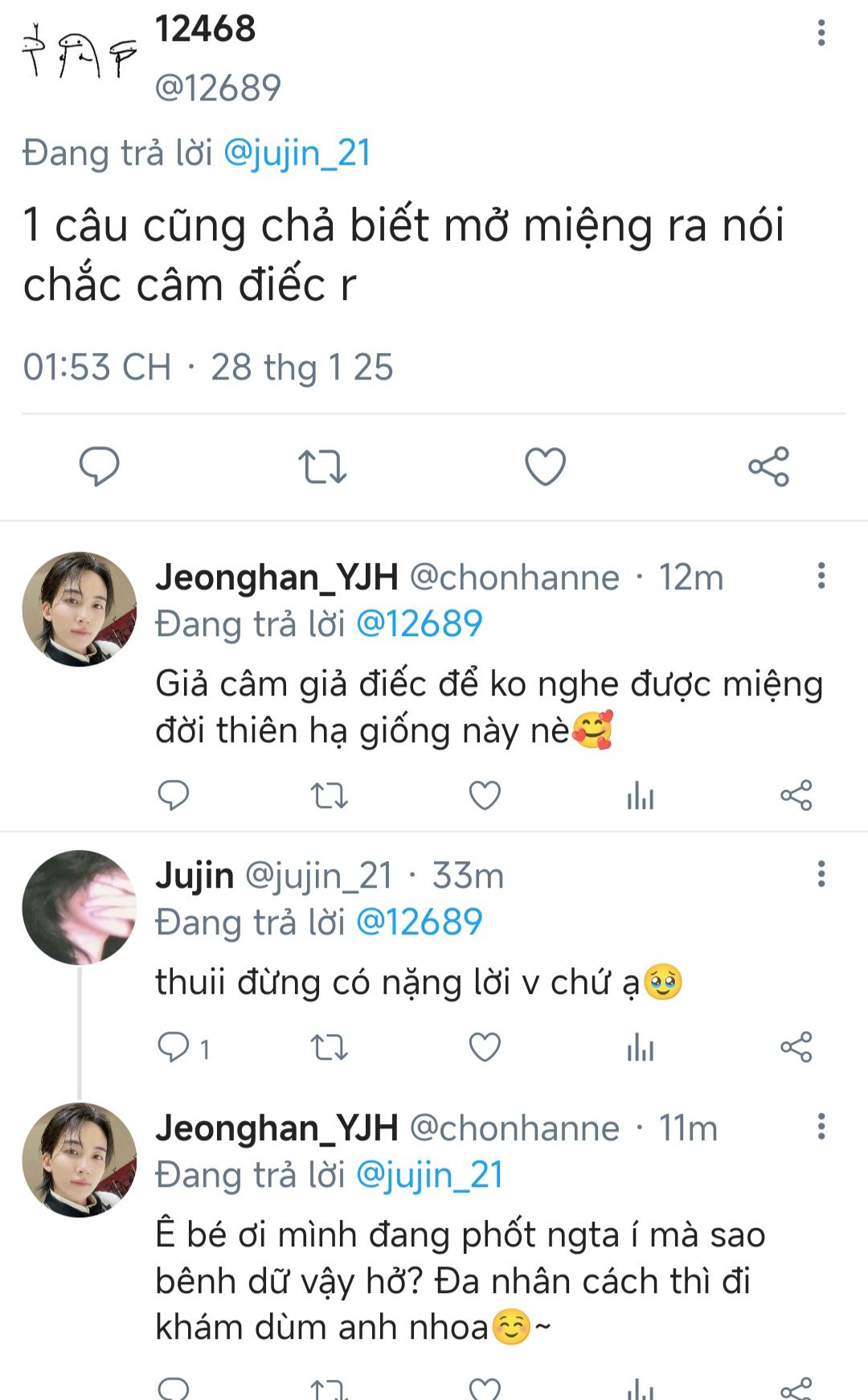Share 12468's main tweet
Viewport: 868px width, 1400px height.
768,466
